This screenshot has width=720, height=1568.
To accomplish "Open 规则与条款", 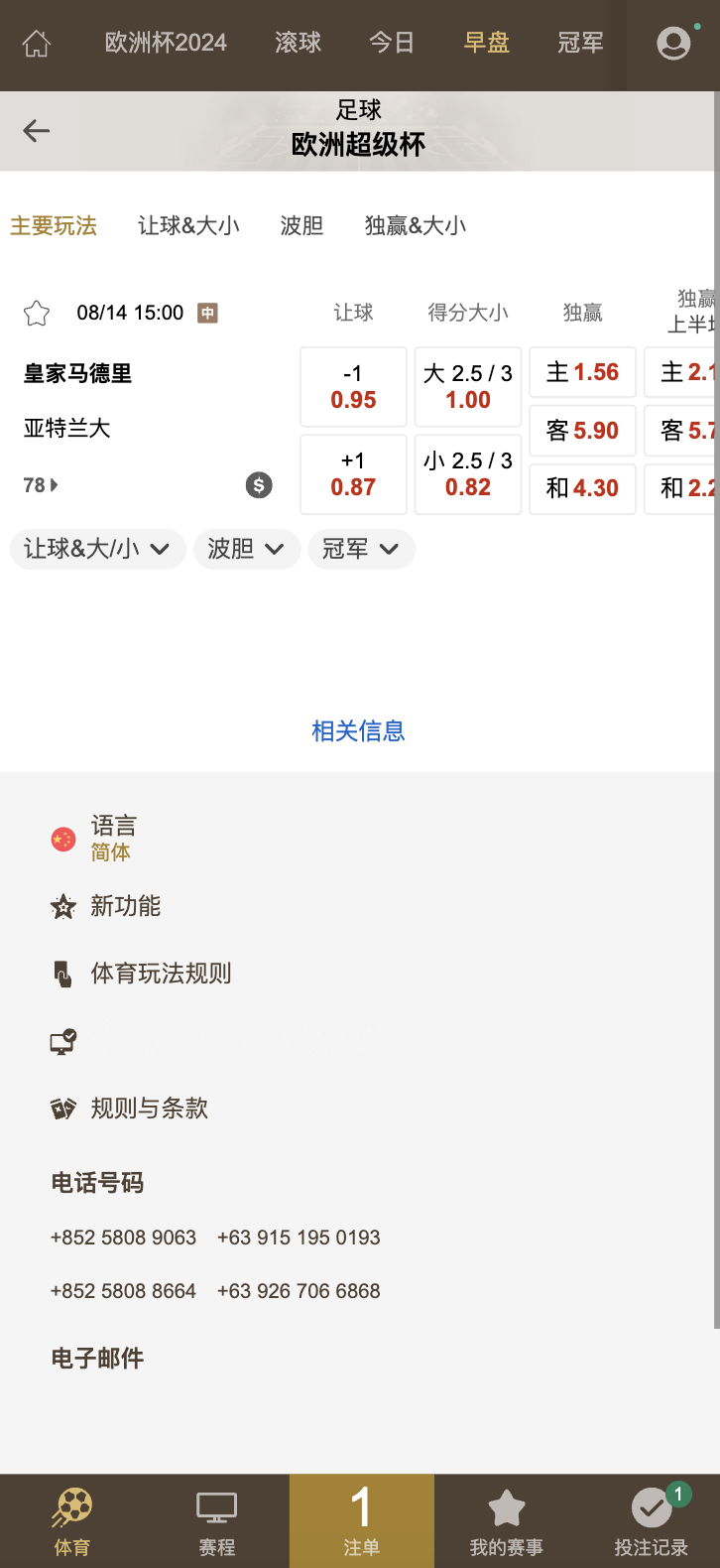I will 149,1109.
